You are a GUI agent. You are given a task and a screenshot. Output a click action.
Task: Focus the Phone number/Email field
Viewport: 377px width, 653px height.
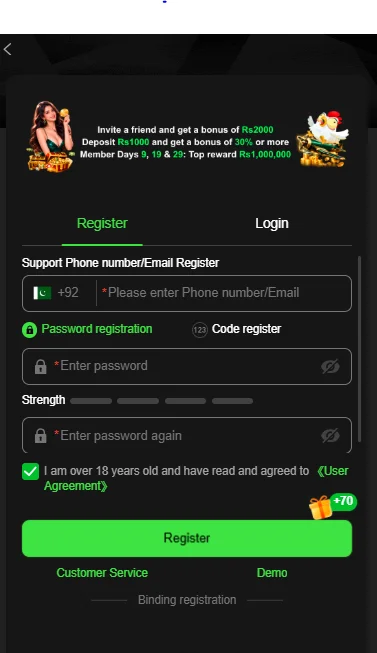click(224, 293)
